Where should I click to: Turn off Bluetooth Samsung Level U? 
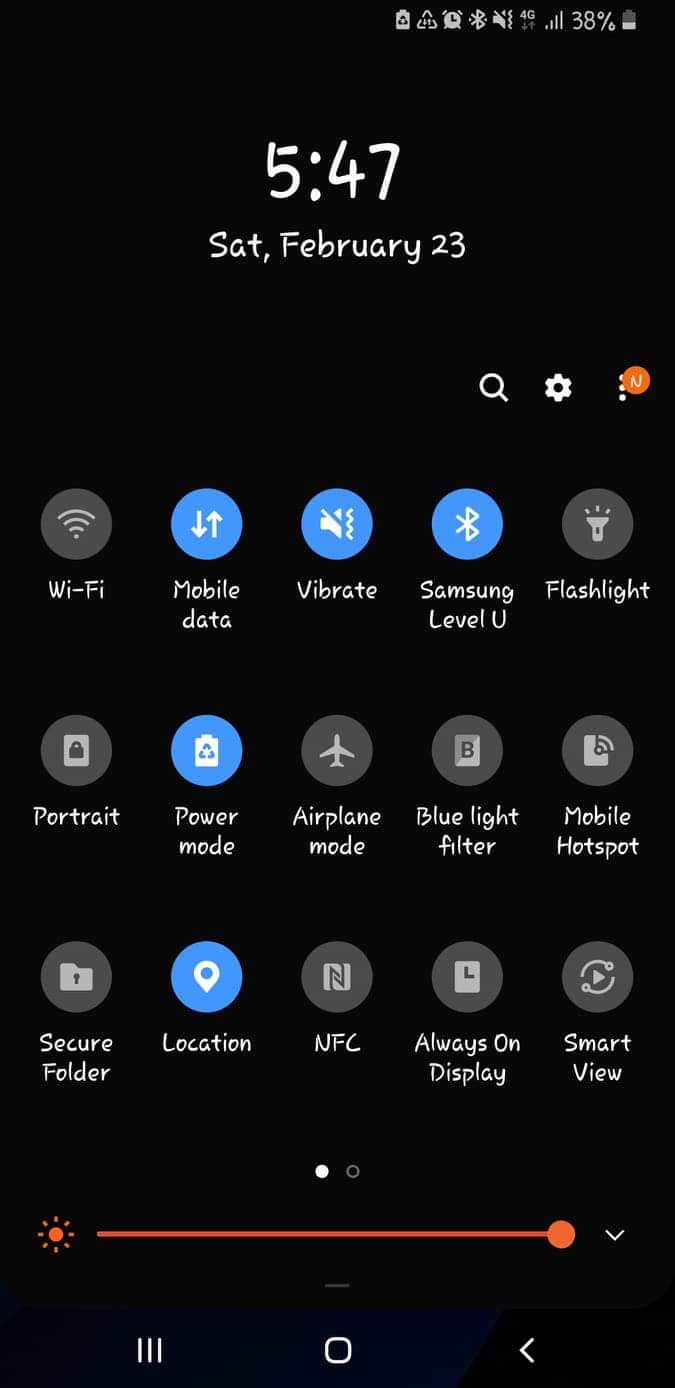pyautogui.click(x=467, y=524)
